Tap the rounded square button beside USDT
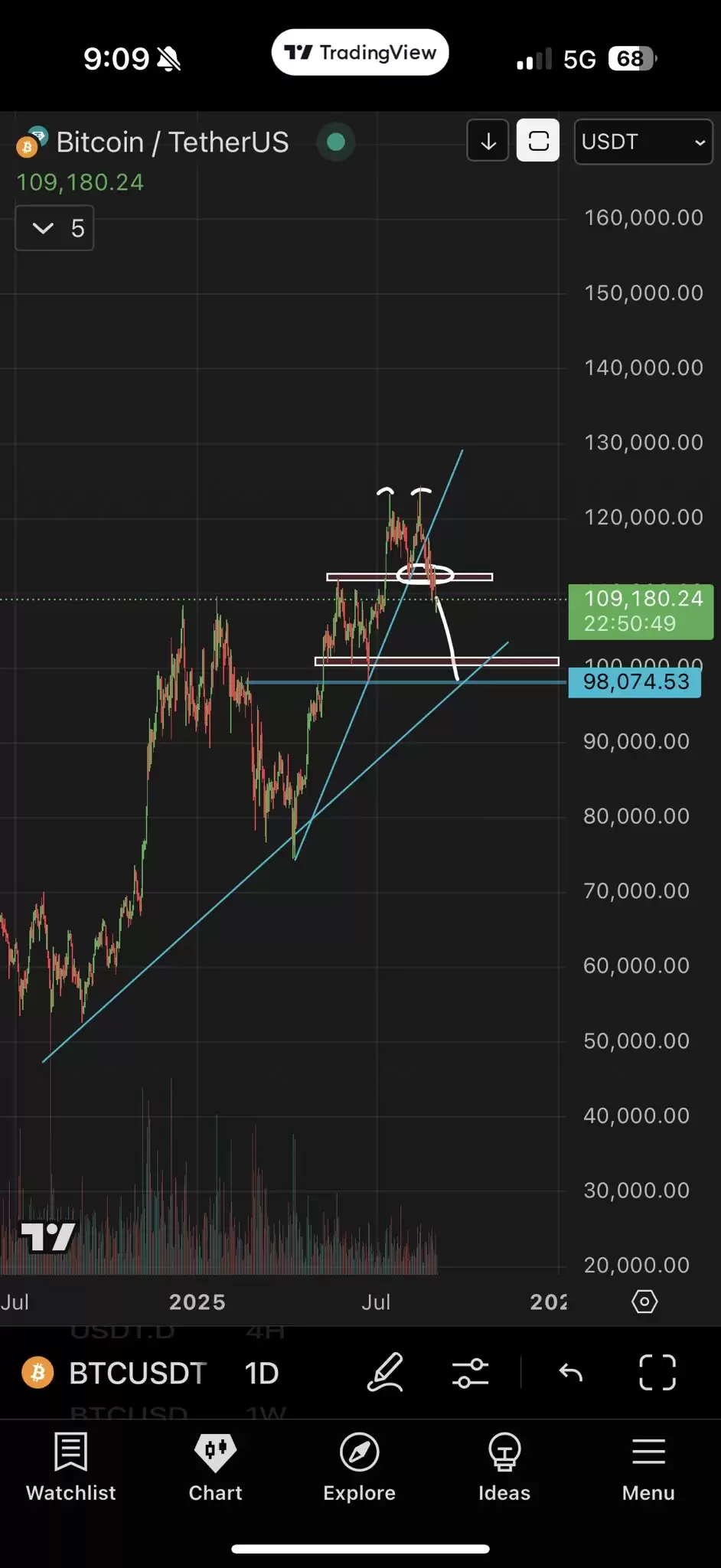This screenshot has width=721, height=1568. pyautogui.click(x=538, y=141)
